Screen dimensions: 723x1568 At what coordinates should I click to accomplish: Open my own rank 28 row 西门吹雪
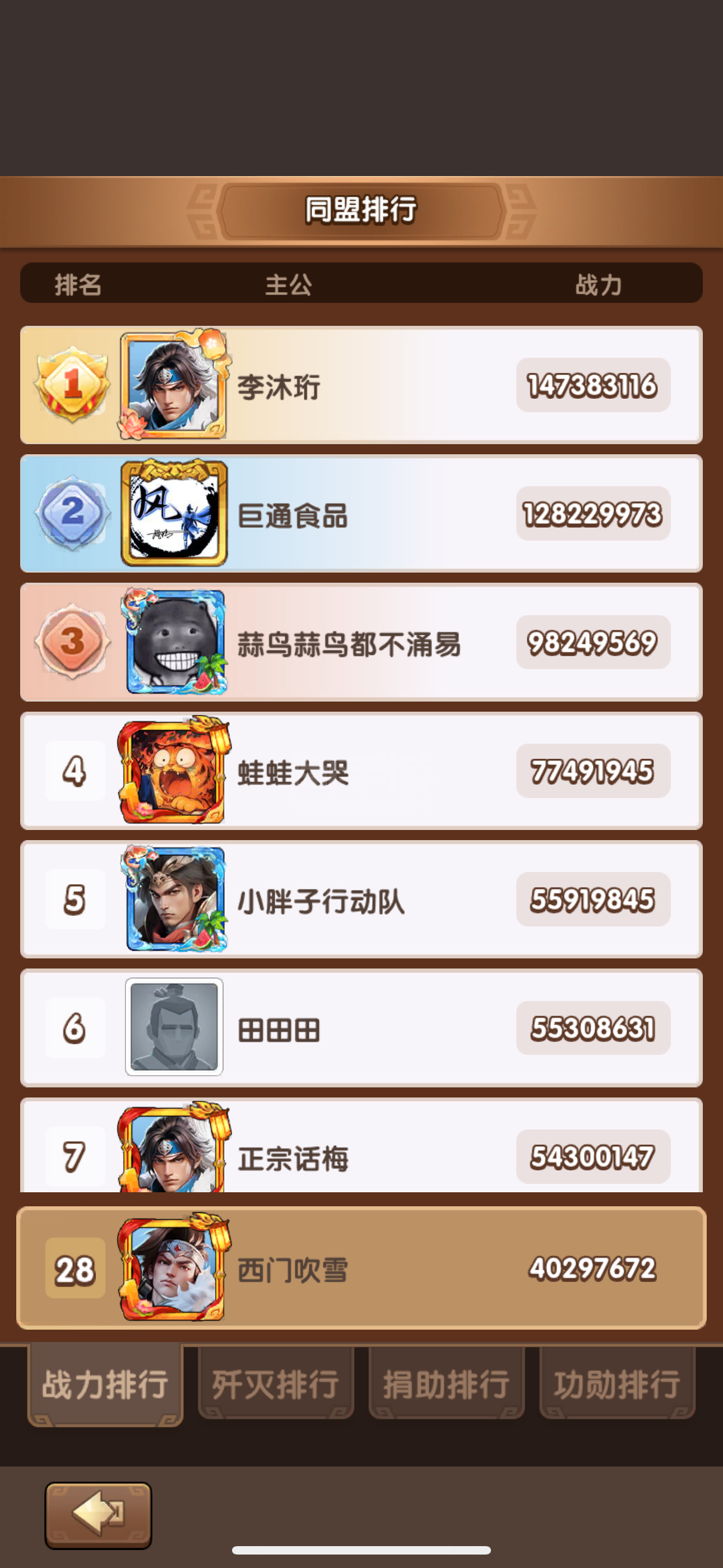[361, 1268]
